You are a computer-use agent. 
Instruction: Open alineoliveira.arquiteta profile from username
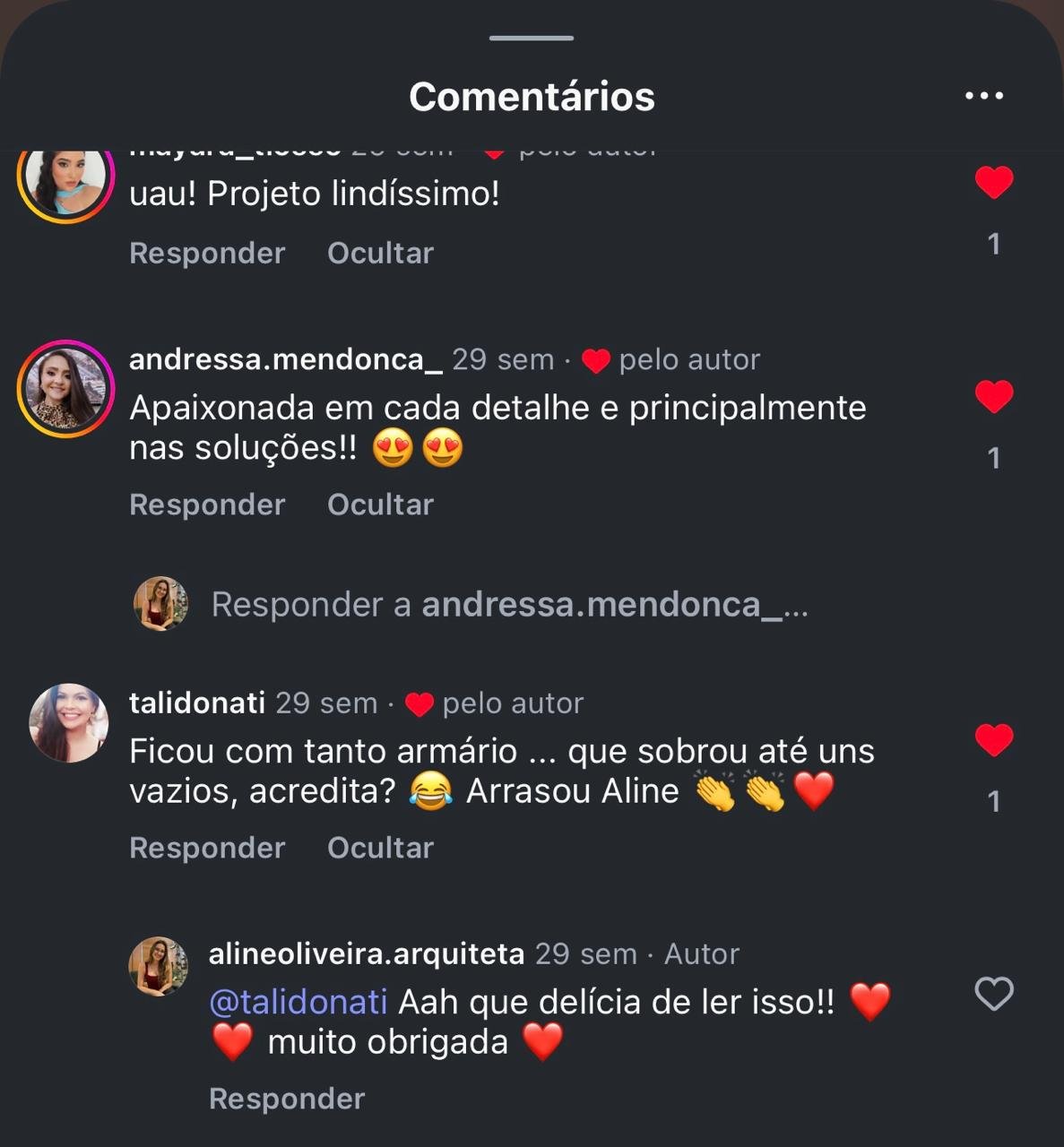367,954
